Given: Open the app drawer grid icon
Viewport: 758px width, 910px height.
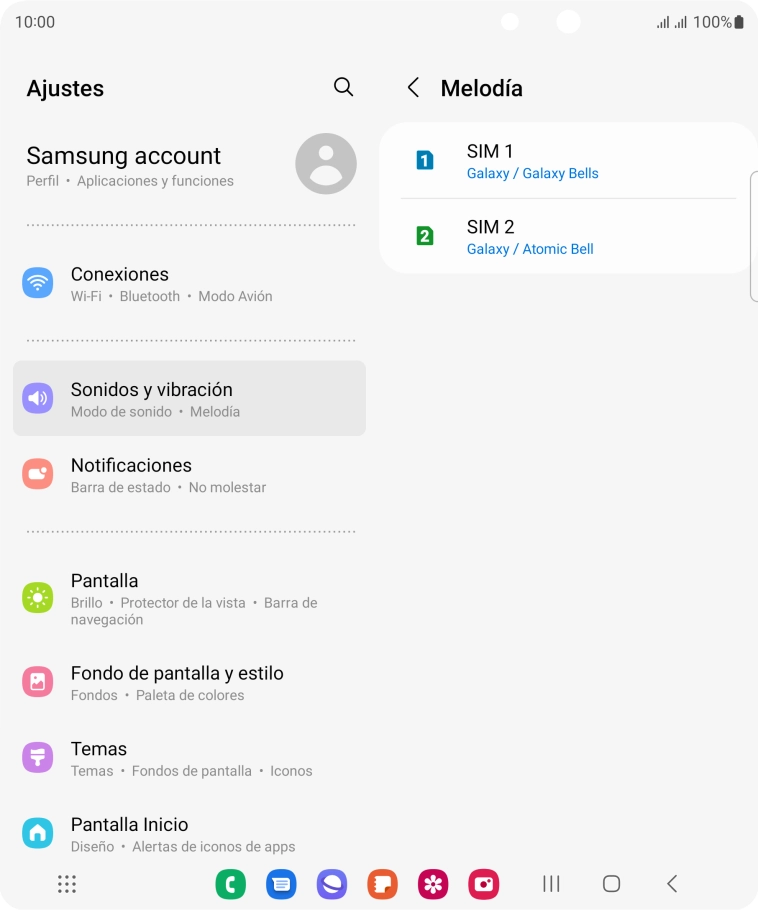Looking at the screenshot, I should point(66,884).
